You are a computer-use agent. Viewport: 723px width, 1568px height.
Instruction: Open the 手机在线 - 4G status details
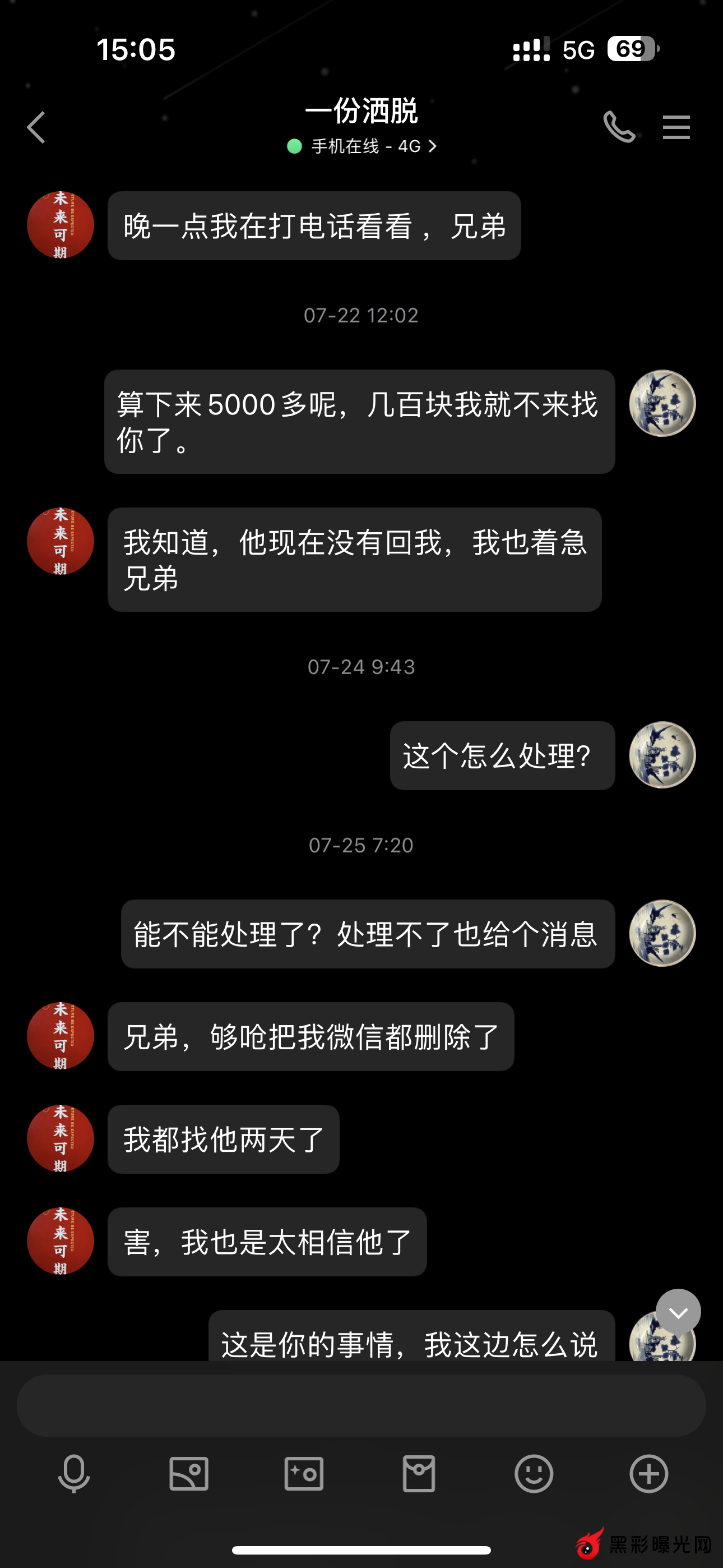363,147
